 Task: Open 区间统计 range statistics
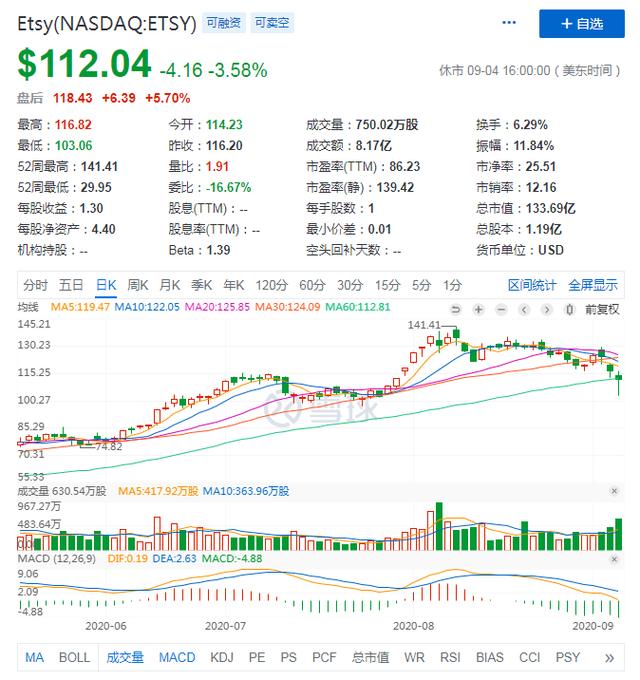point(531,285)
